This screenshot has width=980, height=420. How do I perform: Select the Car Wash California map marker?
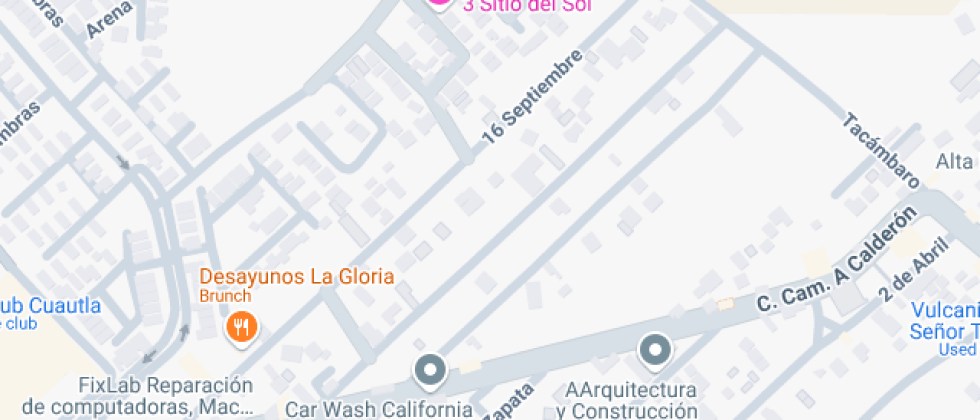(x=430, y=369)
